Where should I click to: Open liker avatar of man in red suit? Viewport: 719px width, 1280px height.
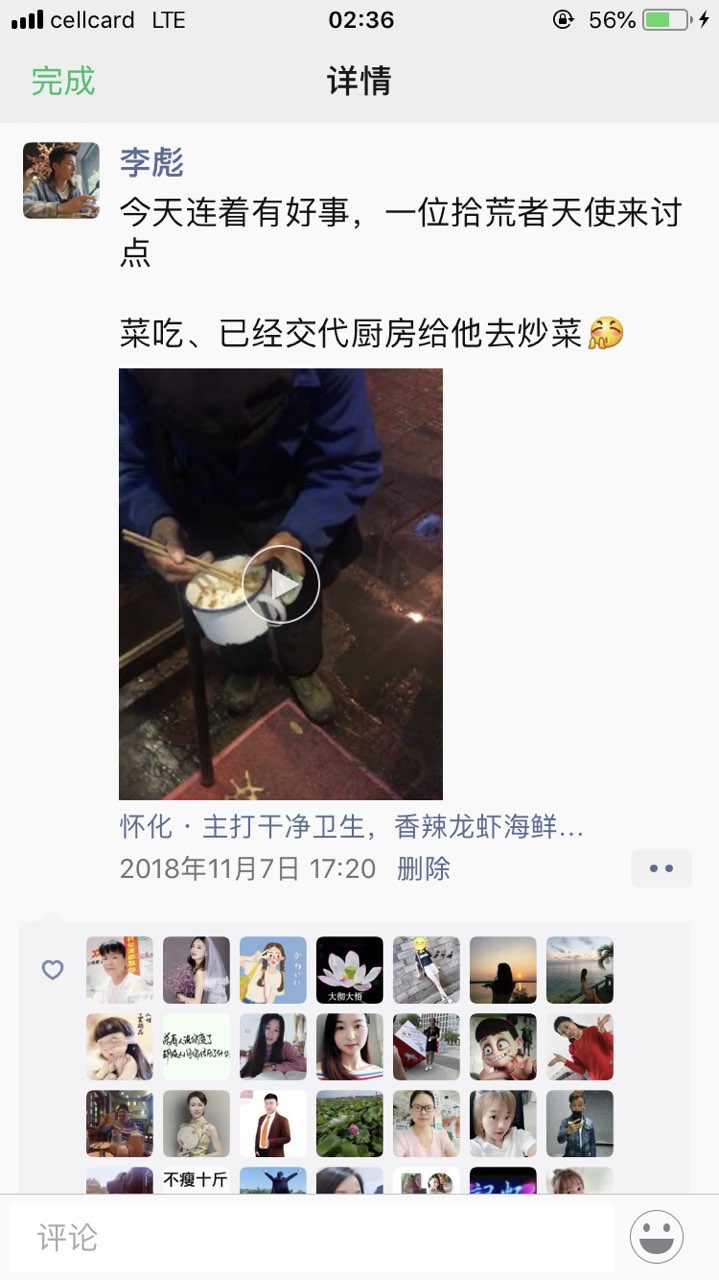tap(273, 1124)
